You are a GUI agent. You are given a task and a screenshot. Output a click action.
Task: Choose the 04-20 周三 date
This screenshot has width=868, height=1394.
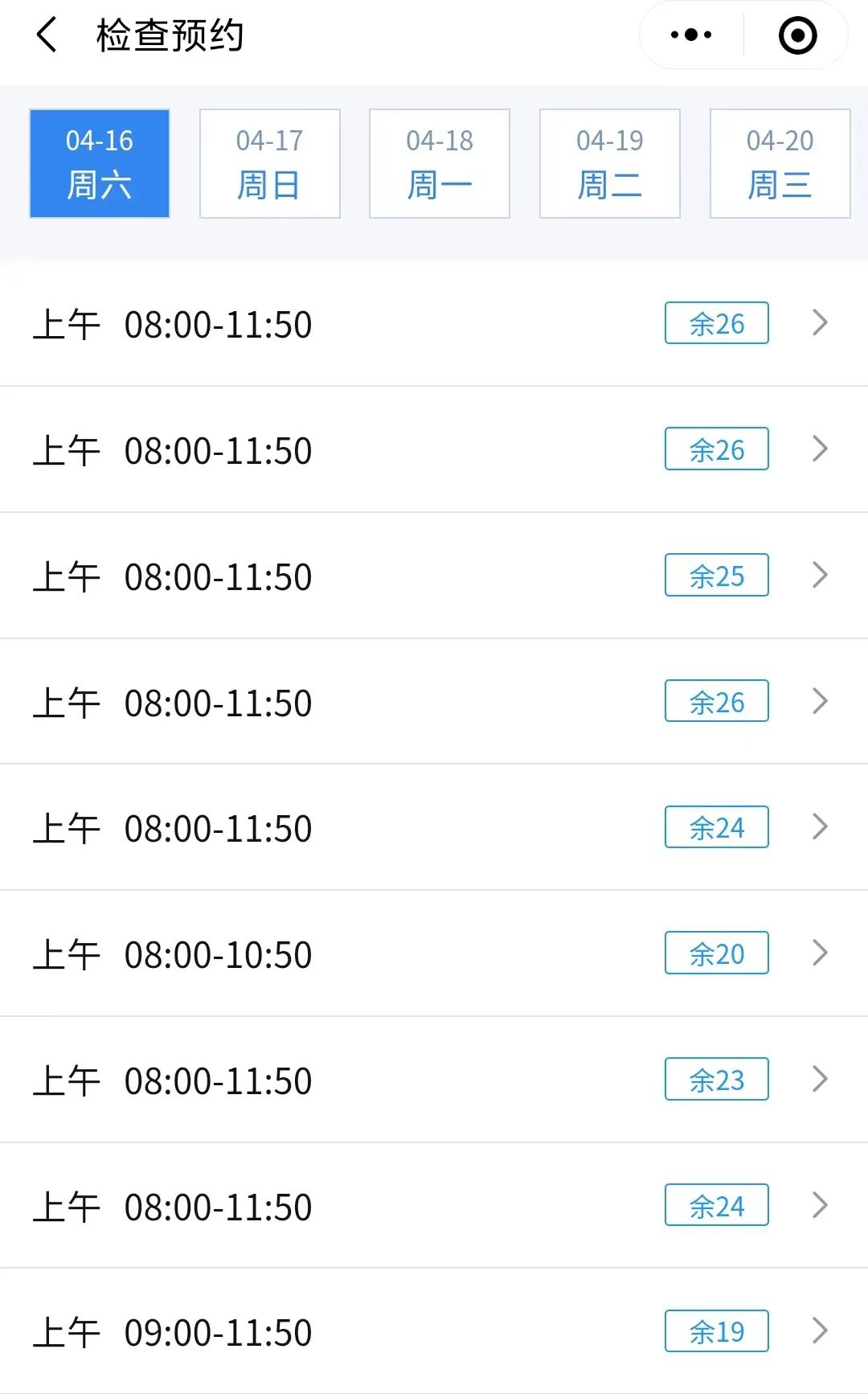(x=780, y=163)
